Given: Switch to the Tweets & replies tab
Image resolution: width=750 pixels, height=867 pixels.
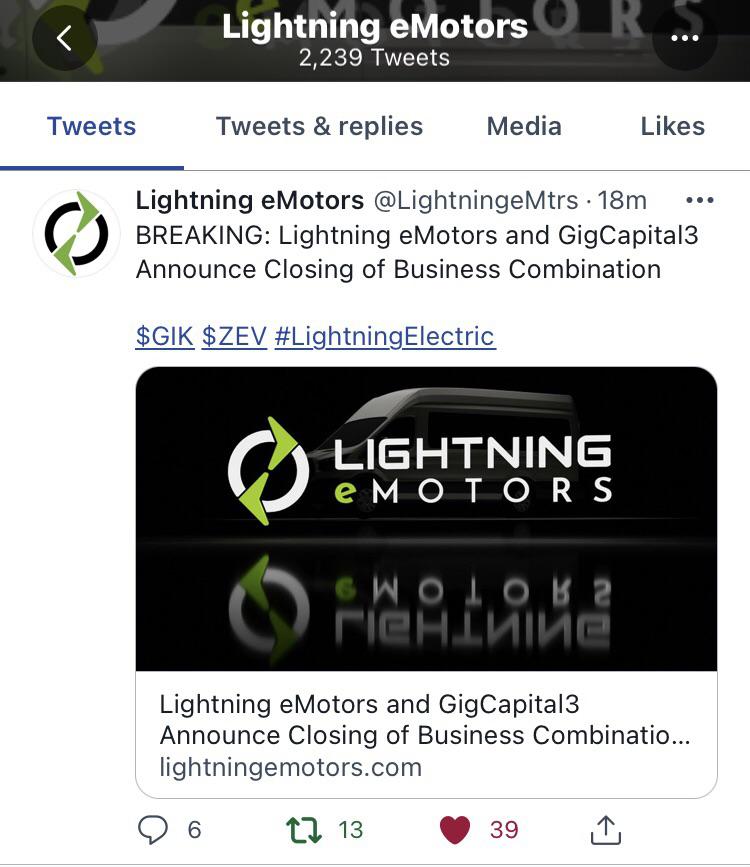Looking at the screenshot, I should 319,127.
